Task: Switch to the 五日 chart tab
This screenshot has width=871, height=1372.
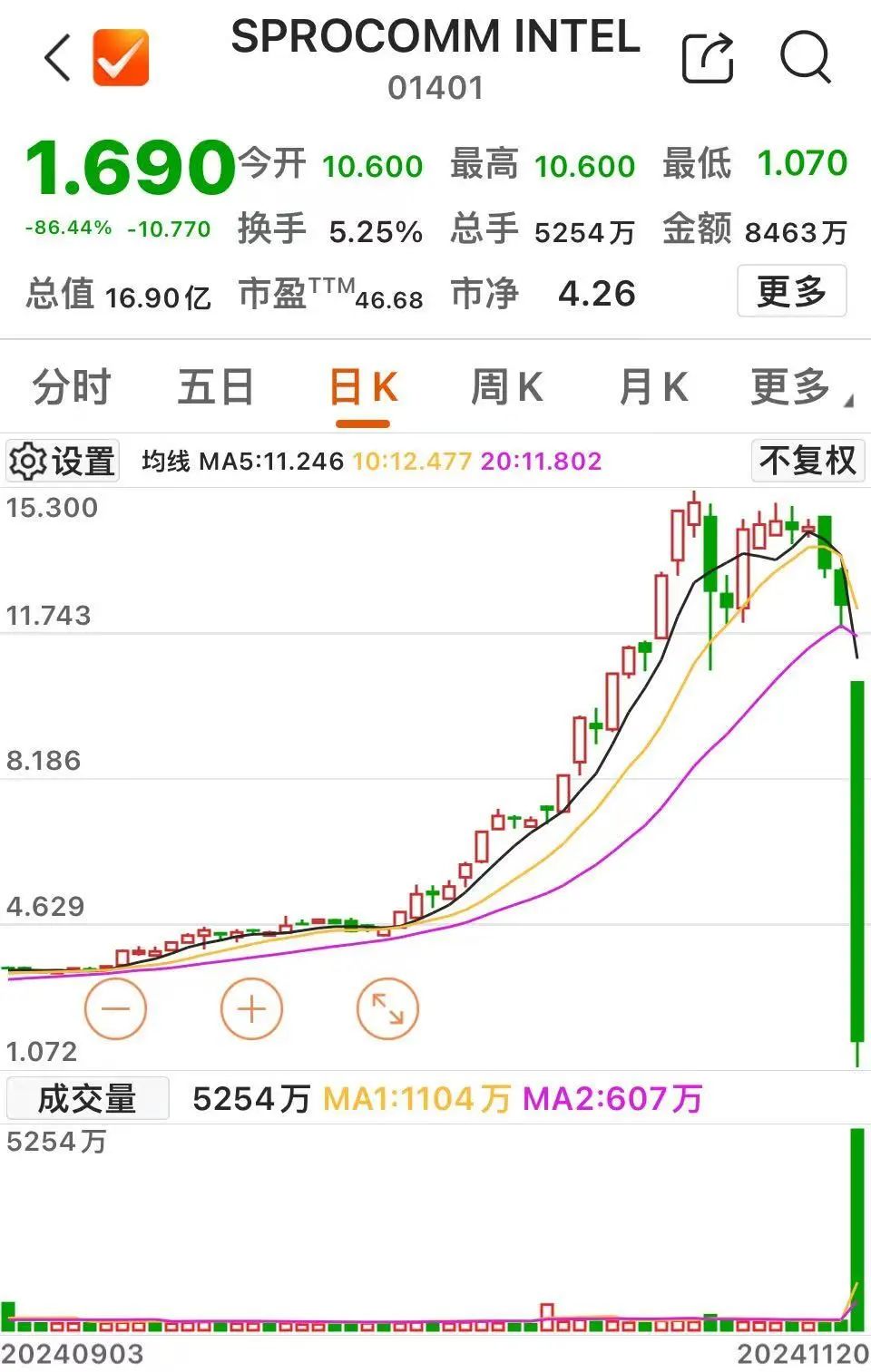Action: 215,387
